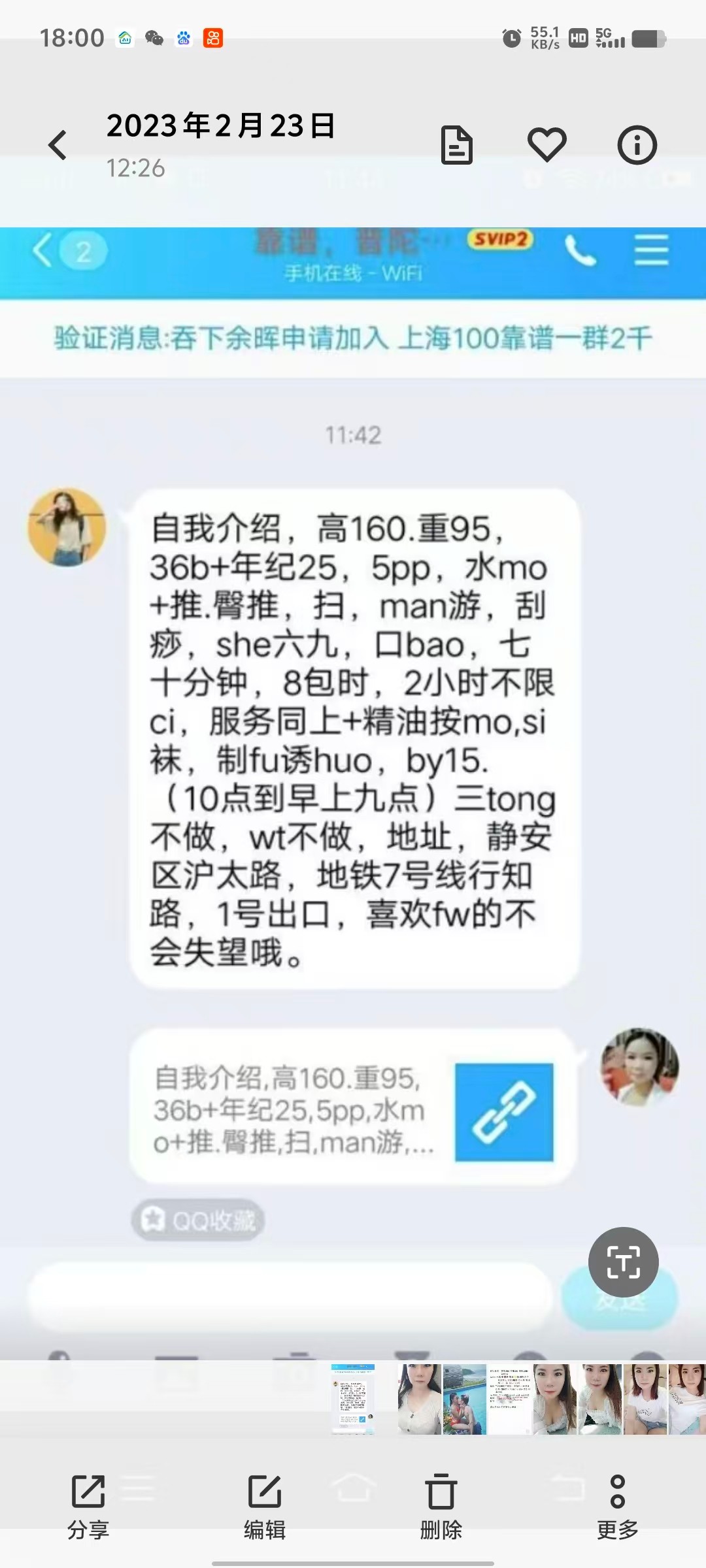Viewport: 706px width, 1568px height.
Task: Favorite this photo with the heart icon
Action: [546, 145]
